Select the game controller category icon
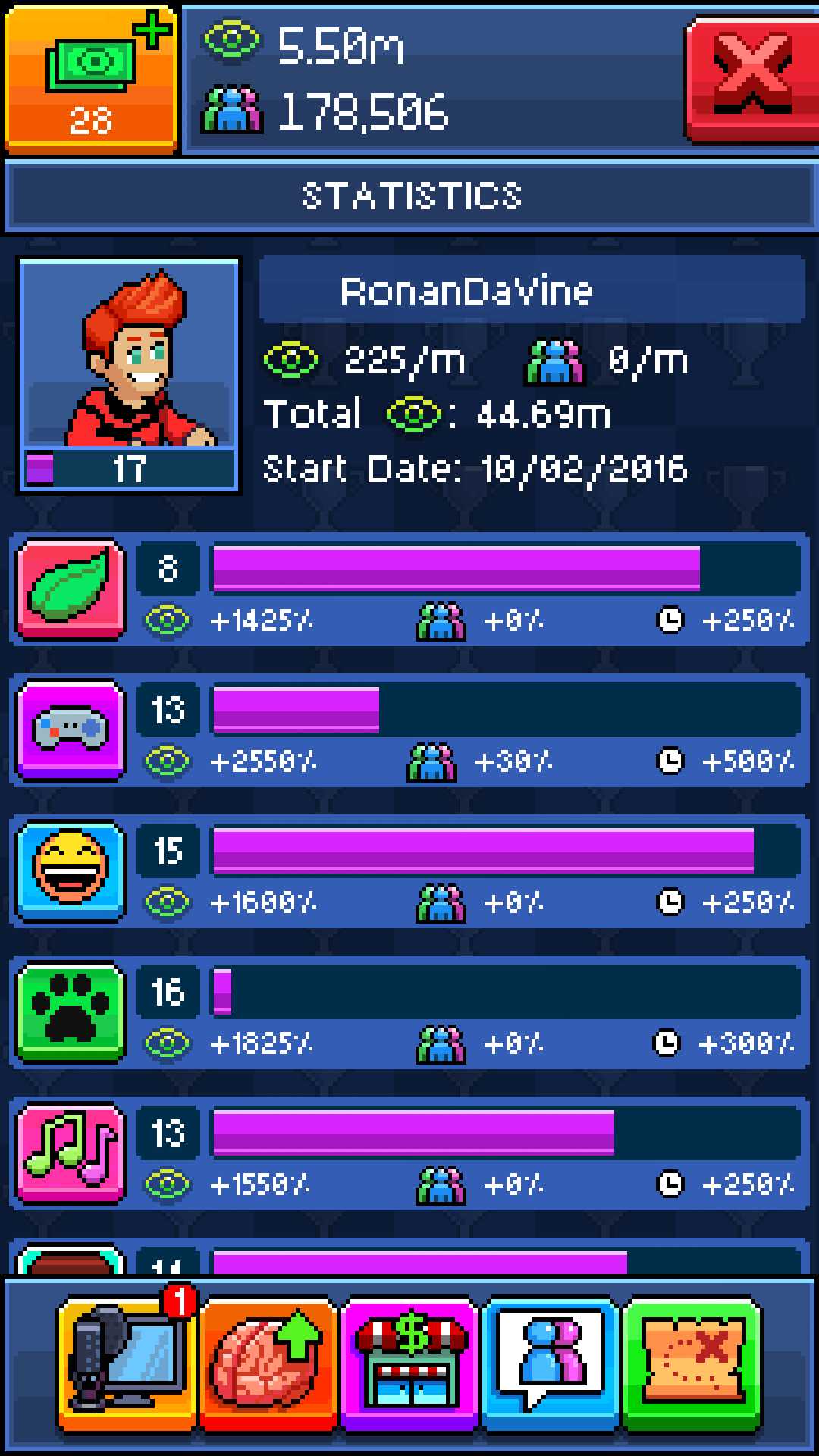This screenshot has height=1456, width=819. [71, 730]
